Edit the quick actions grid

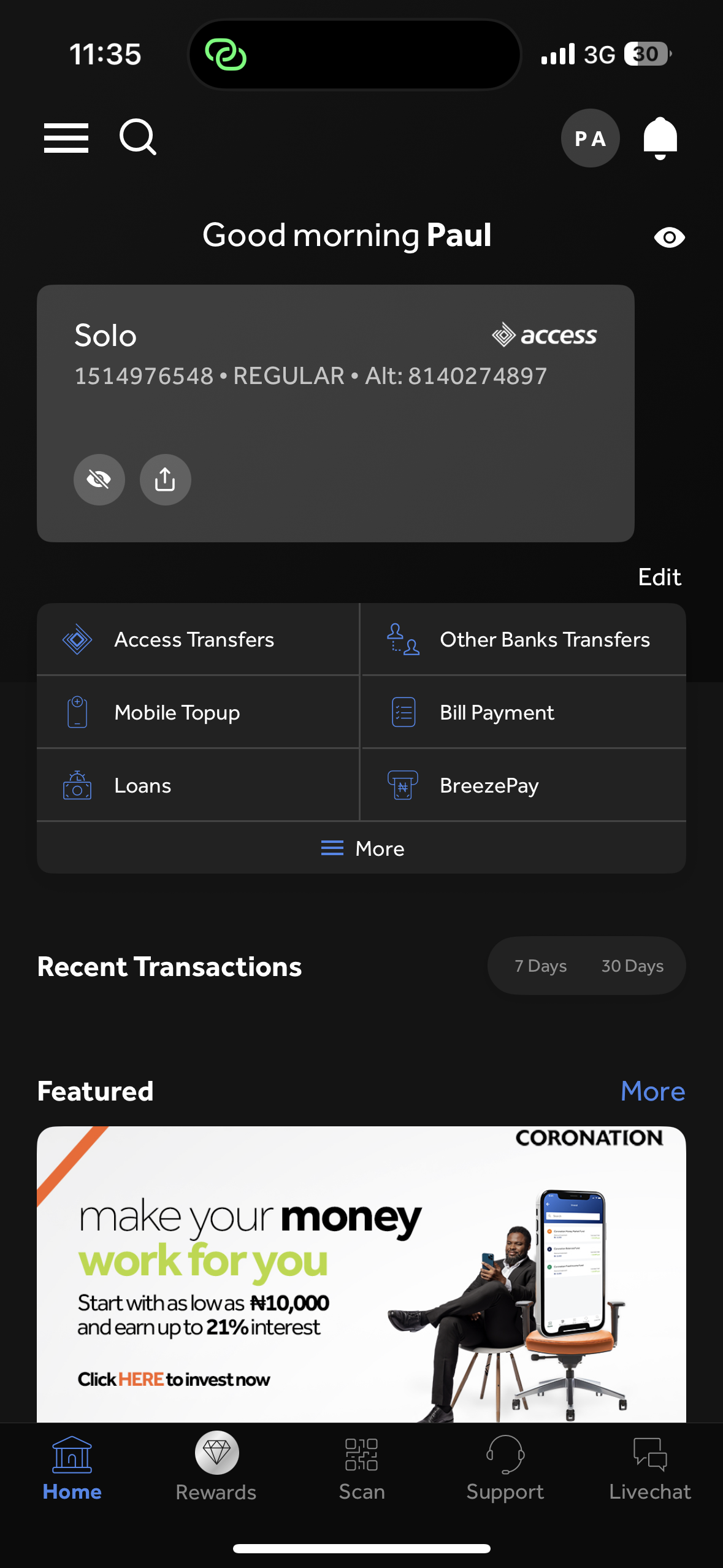659,577
